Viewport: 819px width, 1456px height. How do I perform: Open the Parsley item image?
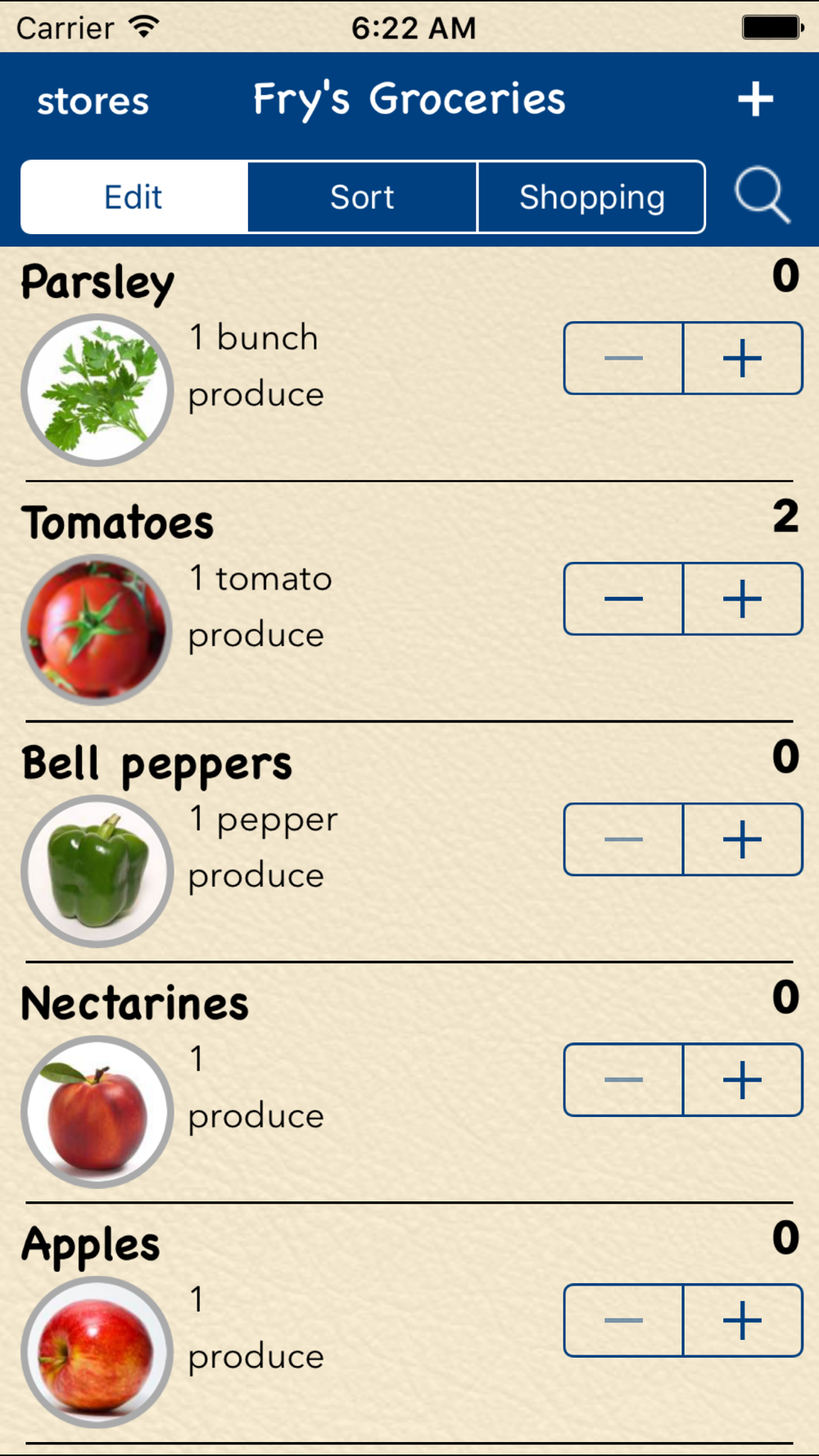pos(97,390)
